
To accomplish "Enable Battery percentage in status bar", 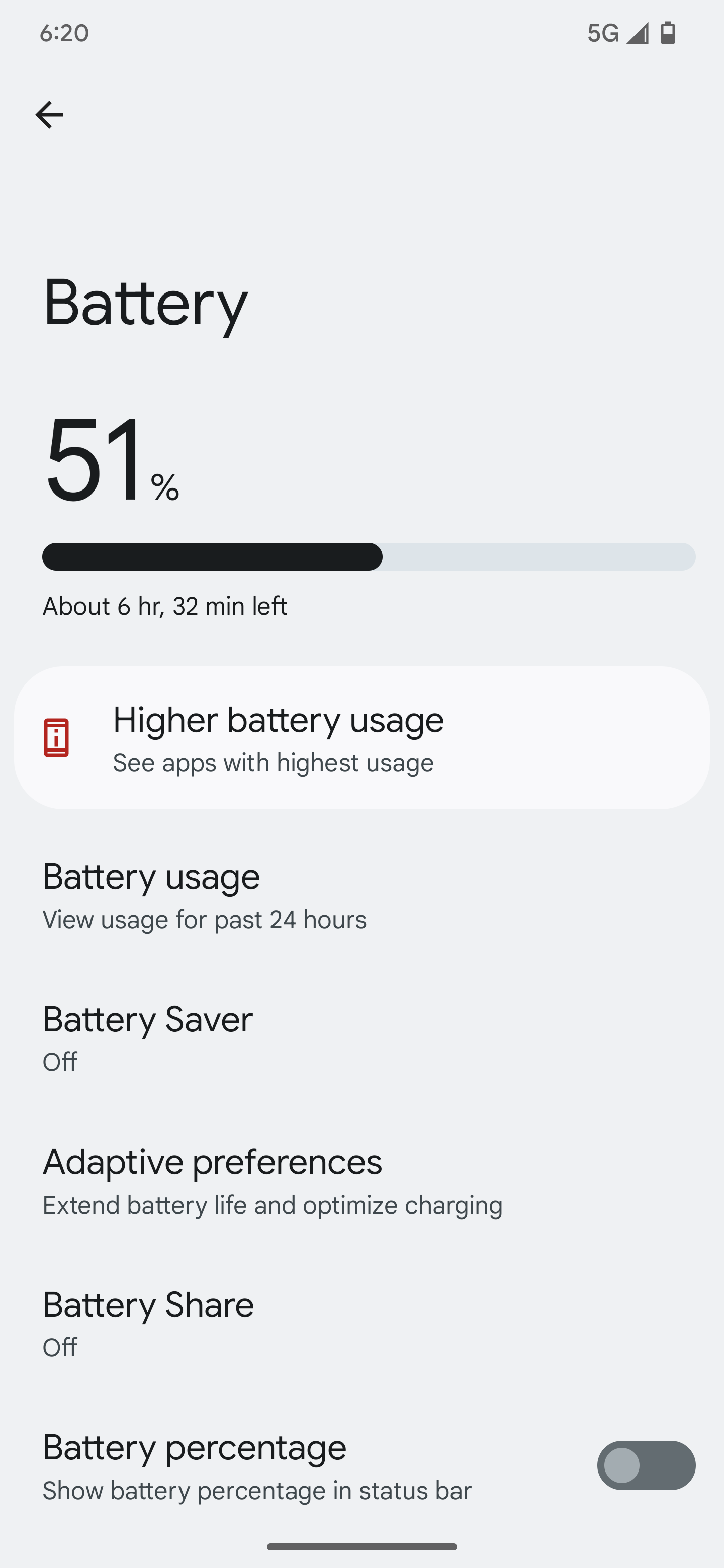I will (x=646, y=1466).
